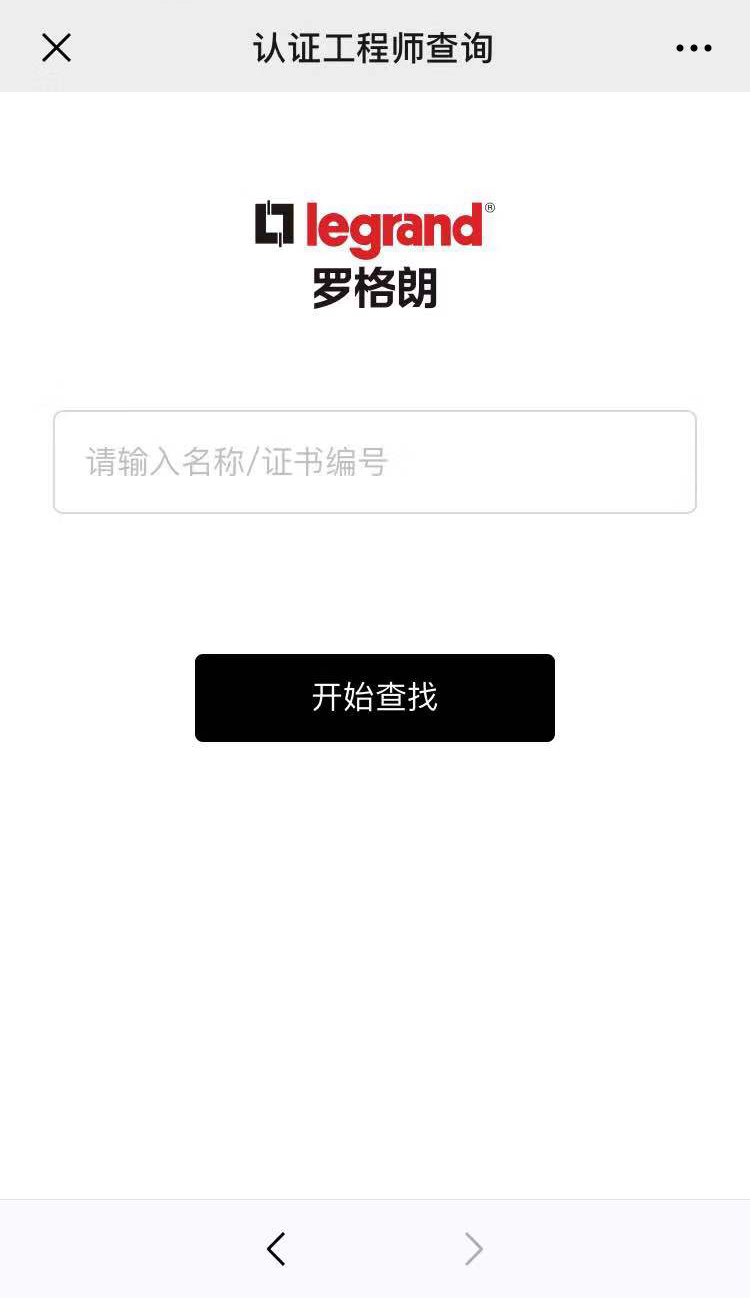The height and width of the screenshot is (1298, 750).
Task: Go back with the bottom left arrow
Action: pos(276,1249)
